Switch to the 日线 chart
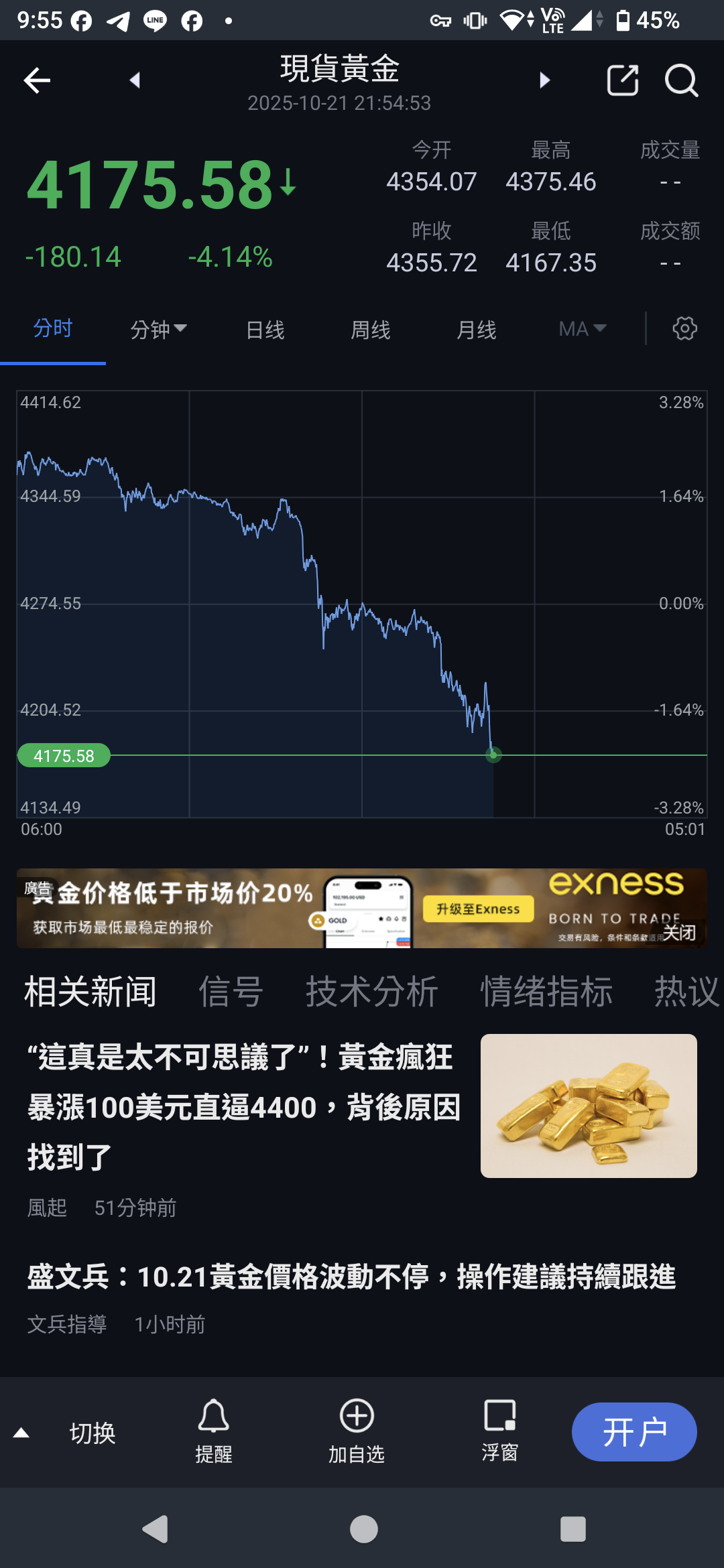 (265, 330)
